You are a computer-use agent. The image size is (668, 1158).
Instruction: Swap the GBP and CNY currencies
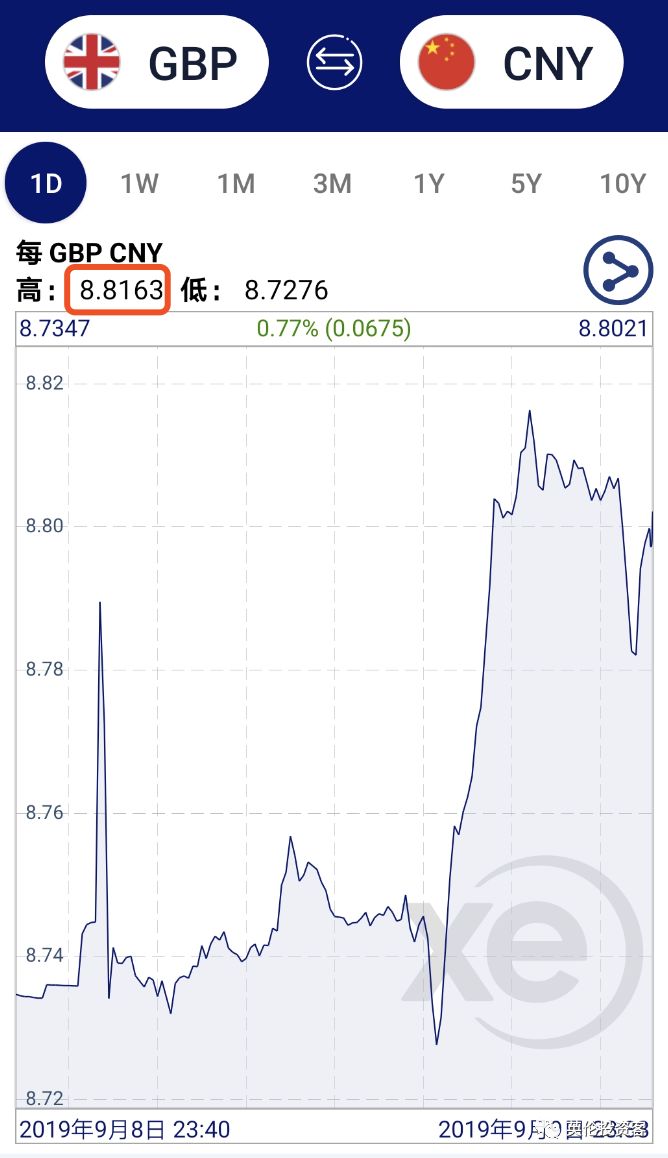334,63
